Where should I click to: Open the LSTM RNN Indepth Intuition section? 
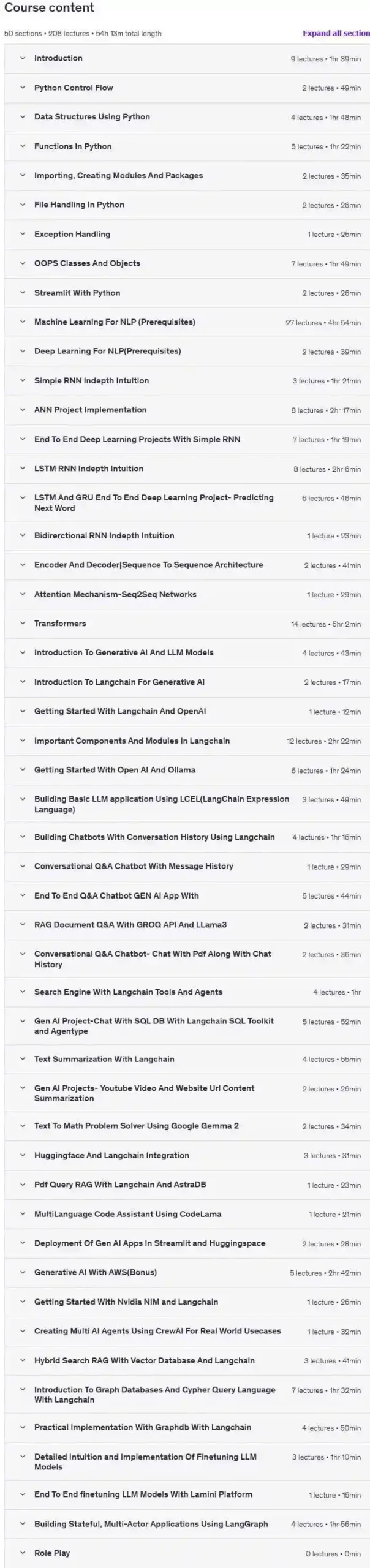89,469
